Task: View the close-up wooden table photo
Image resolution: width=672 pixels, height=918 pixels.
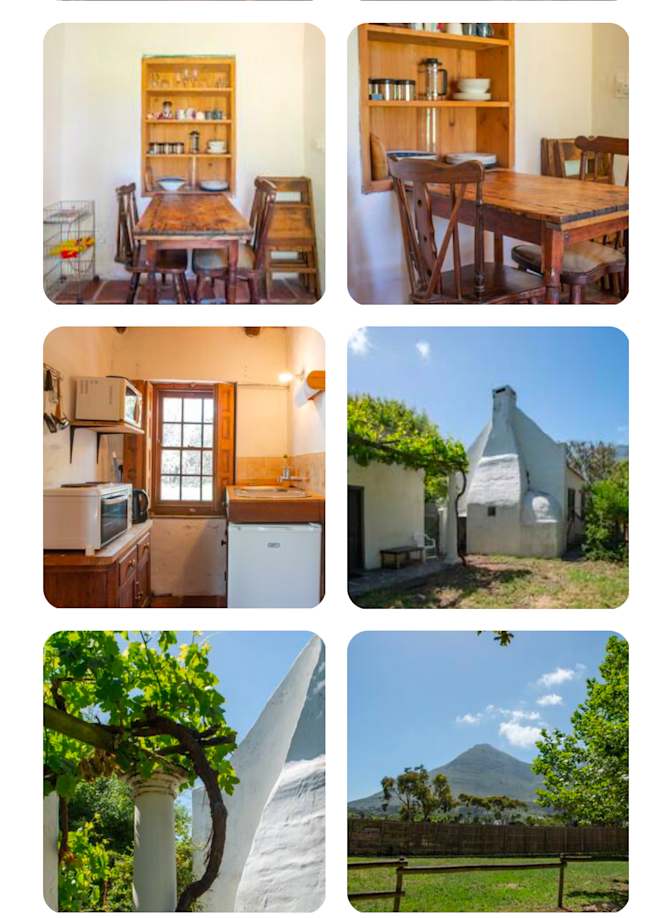Action: tap(488, 163)
